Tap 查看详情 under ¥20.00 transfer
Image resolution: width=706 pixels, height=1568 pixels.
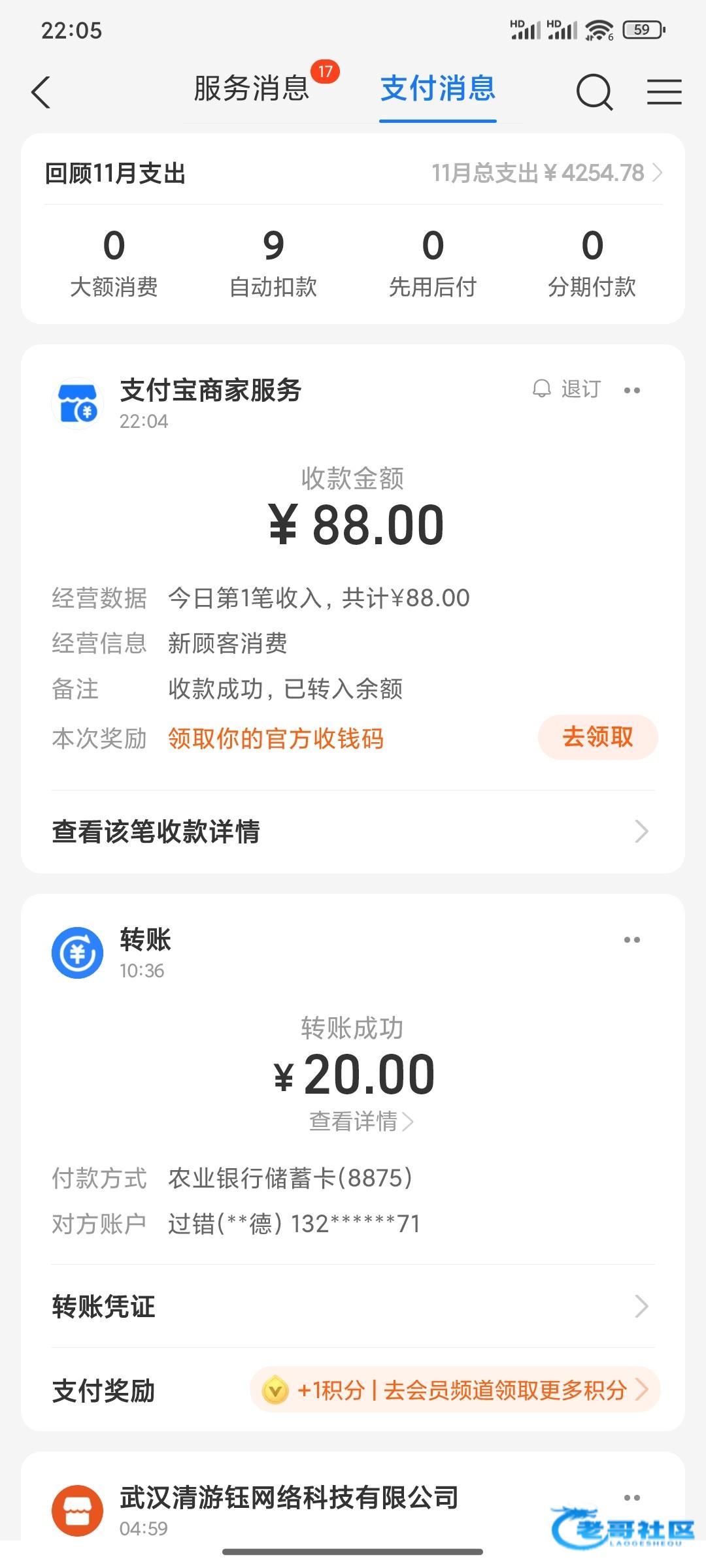tap(361, 1122)
